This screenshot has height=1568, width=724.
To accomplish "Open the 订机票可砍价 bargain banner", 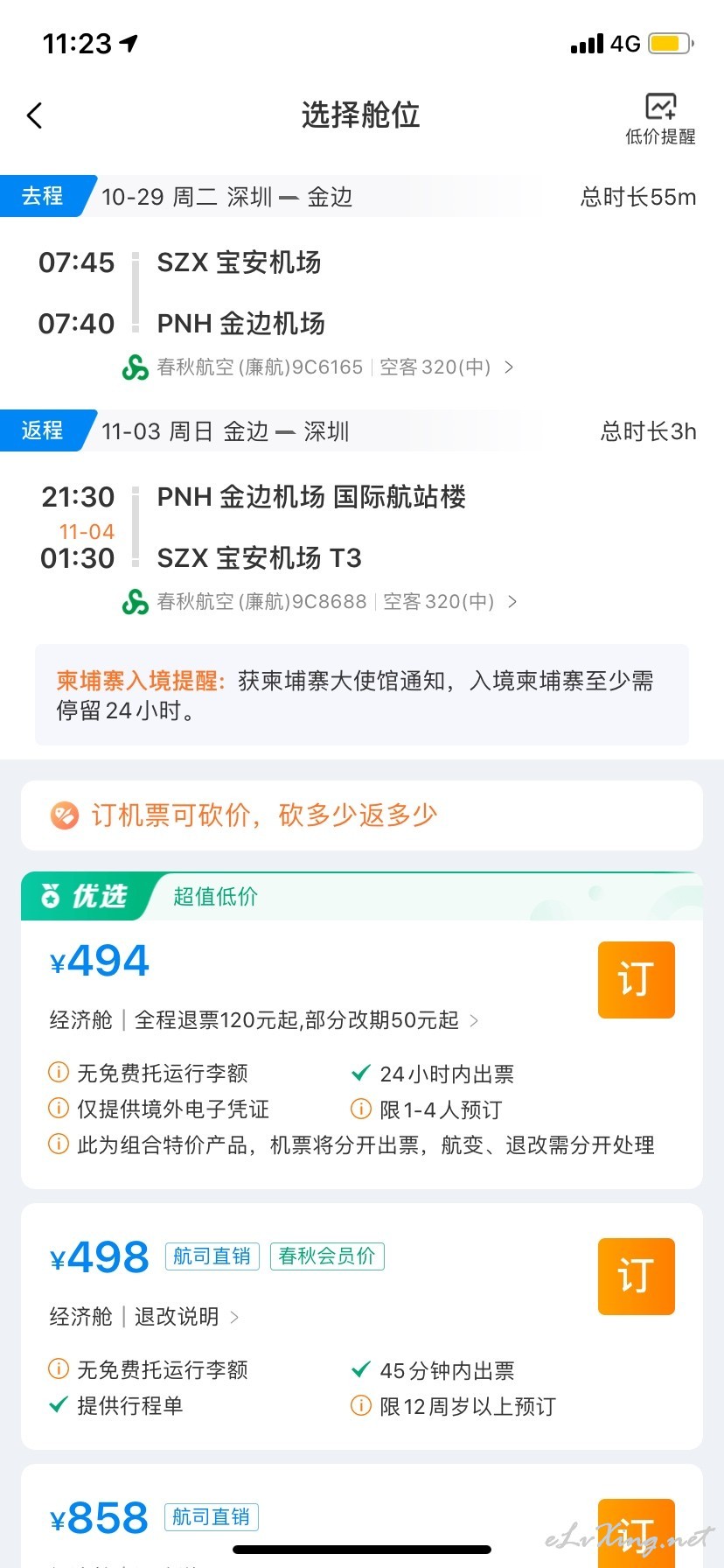I will pos(362,815).
